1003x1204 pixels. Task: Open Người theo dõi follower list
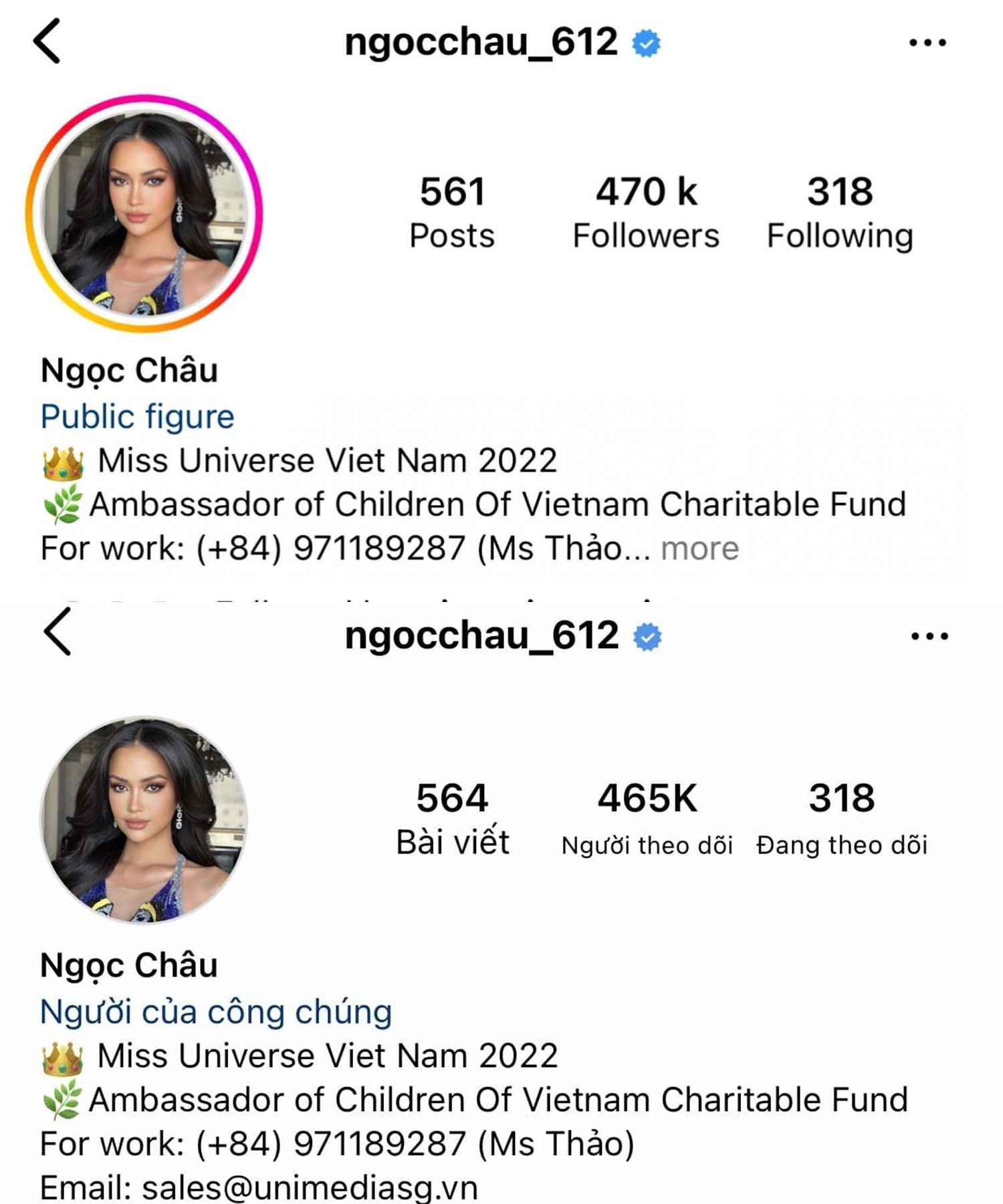(x=649, y=819)
